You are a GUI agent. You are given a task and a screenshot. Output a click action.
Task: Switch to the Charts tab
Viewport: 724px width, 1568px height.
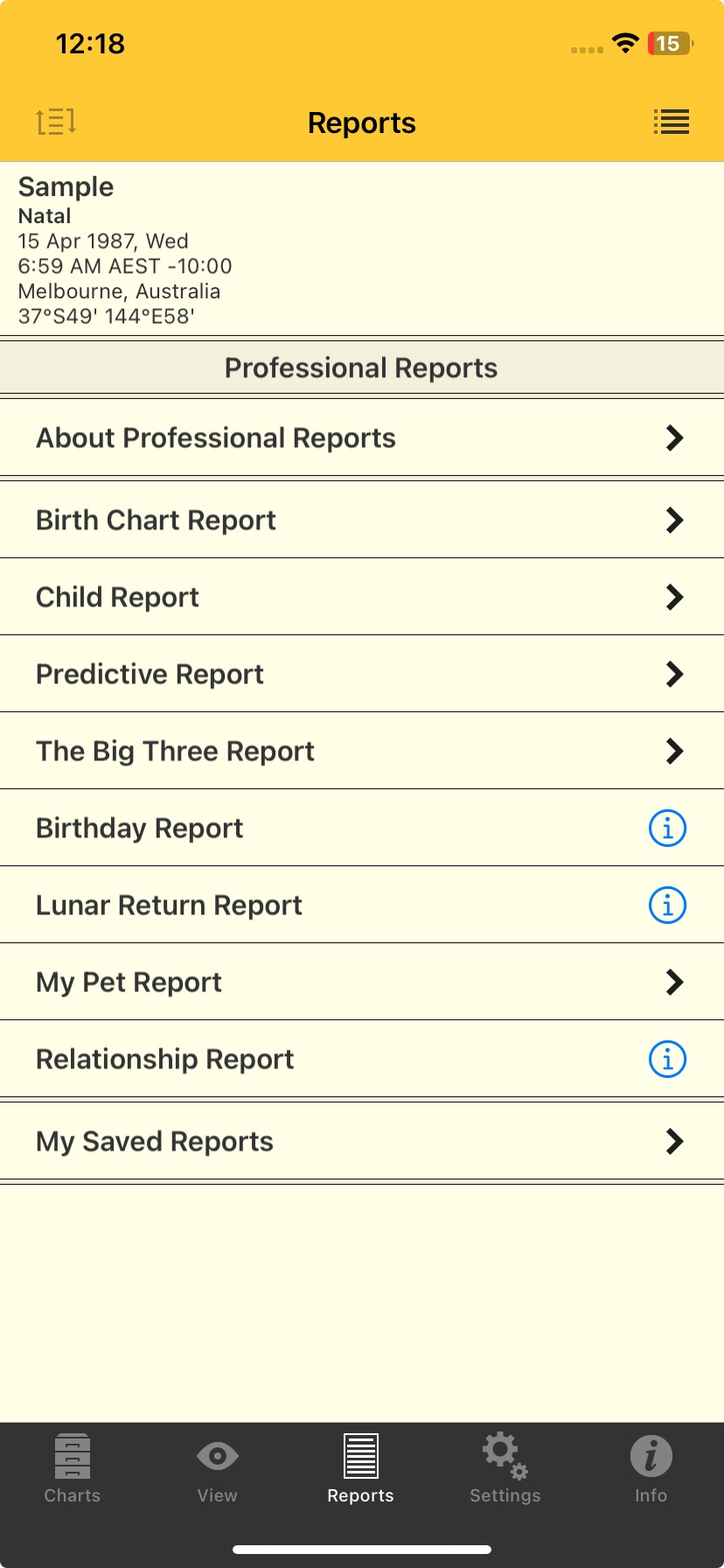72,1470
